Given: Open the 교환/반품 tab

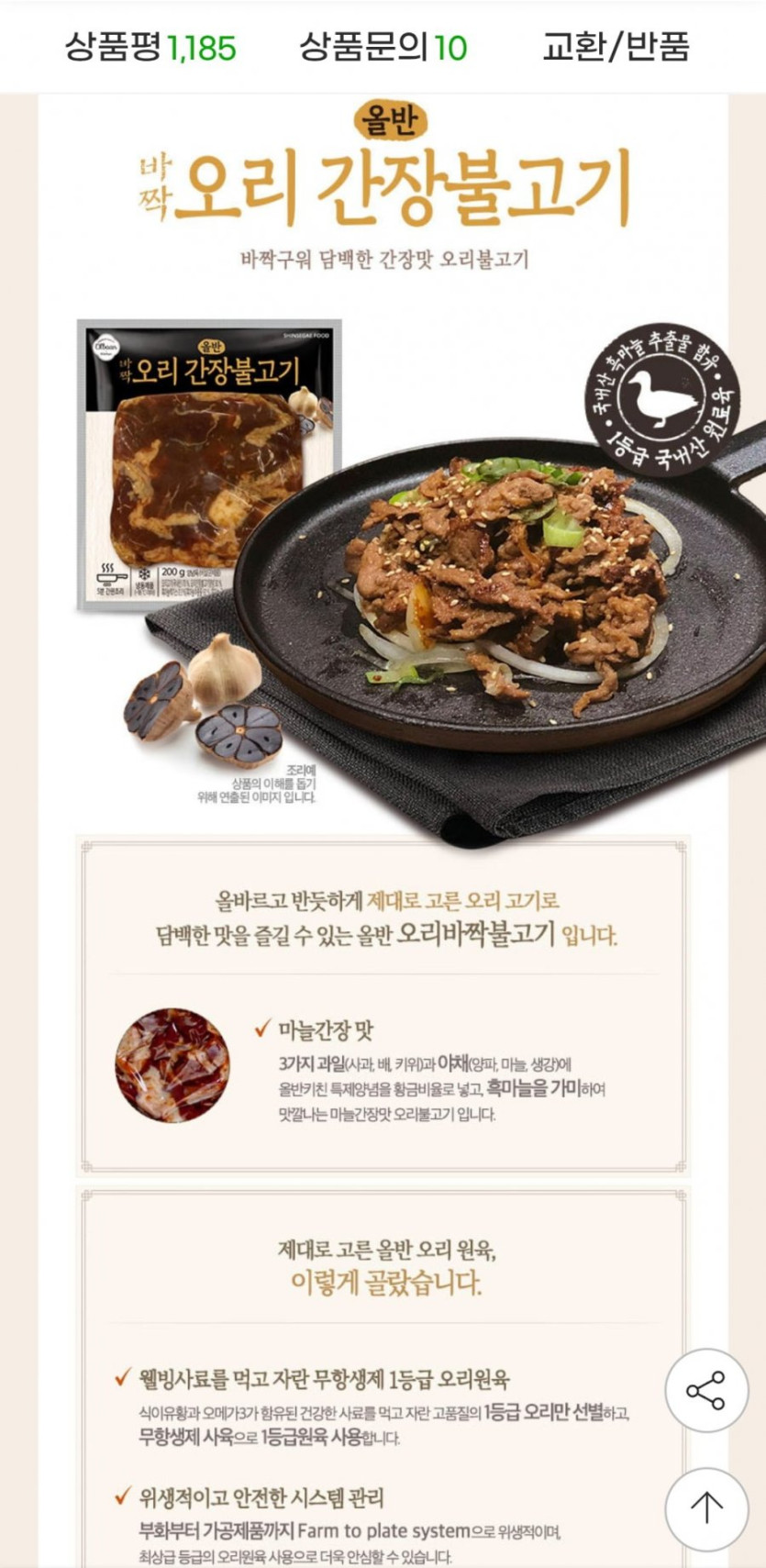Looking at the screenshot, I should pyautogui.click(x=616, y=47).
